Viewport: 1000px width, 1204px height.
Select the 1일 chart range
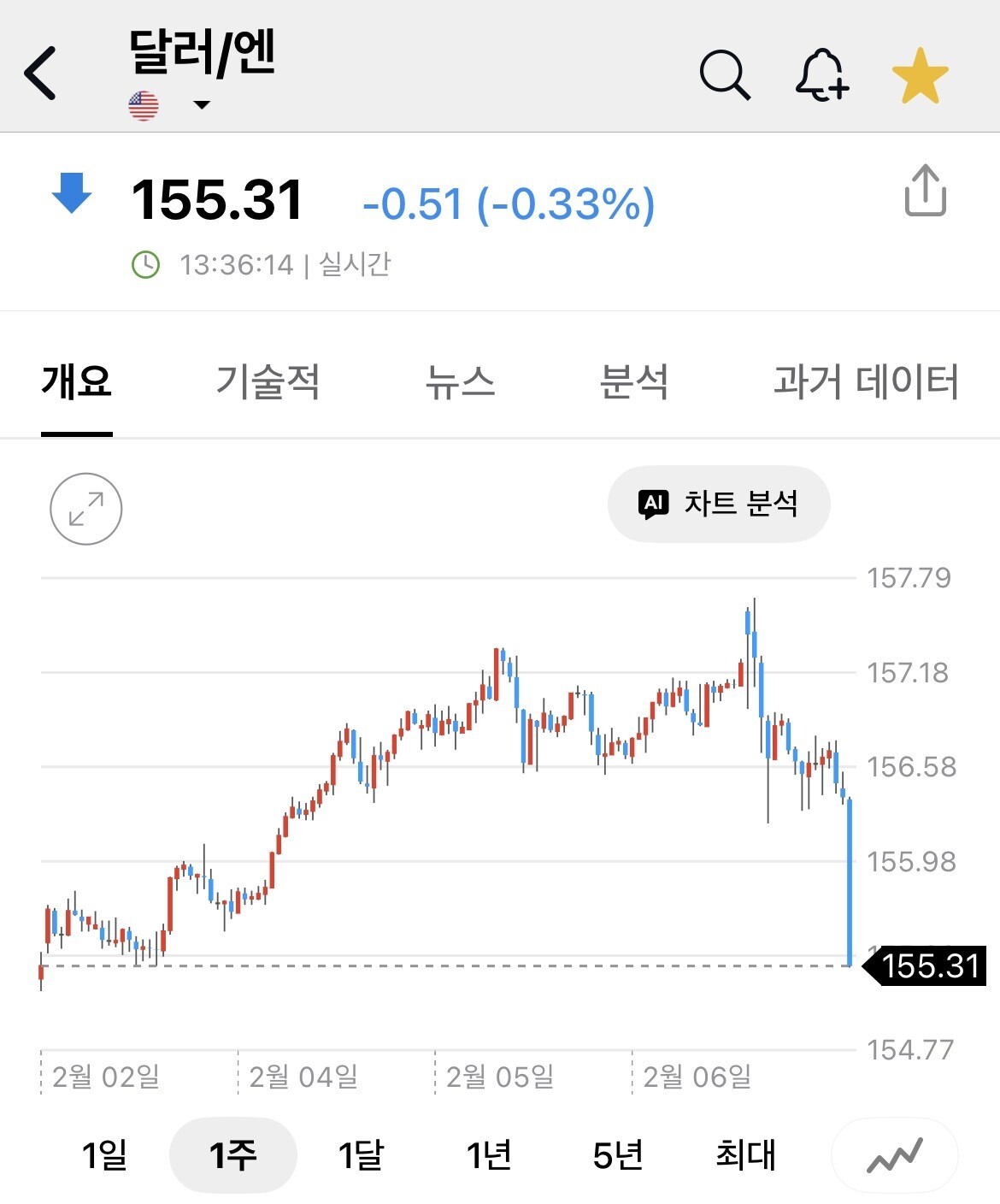tap(104, 1155)
